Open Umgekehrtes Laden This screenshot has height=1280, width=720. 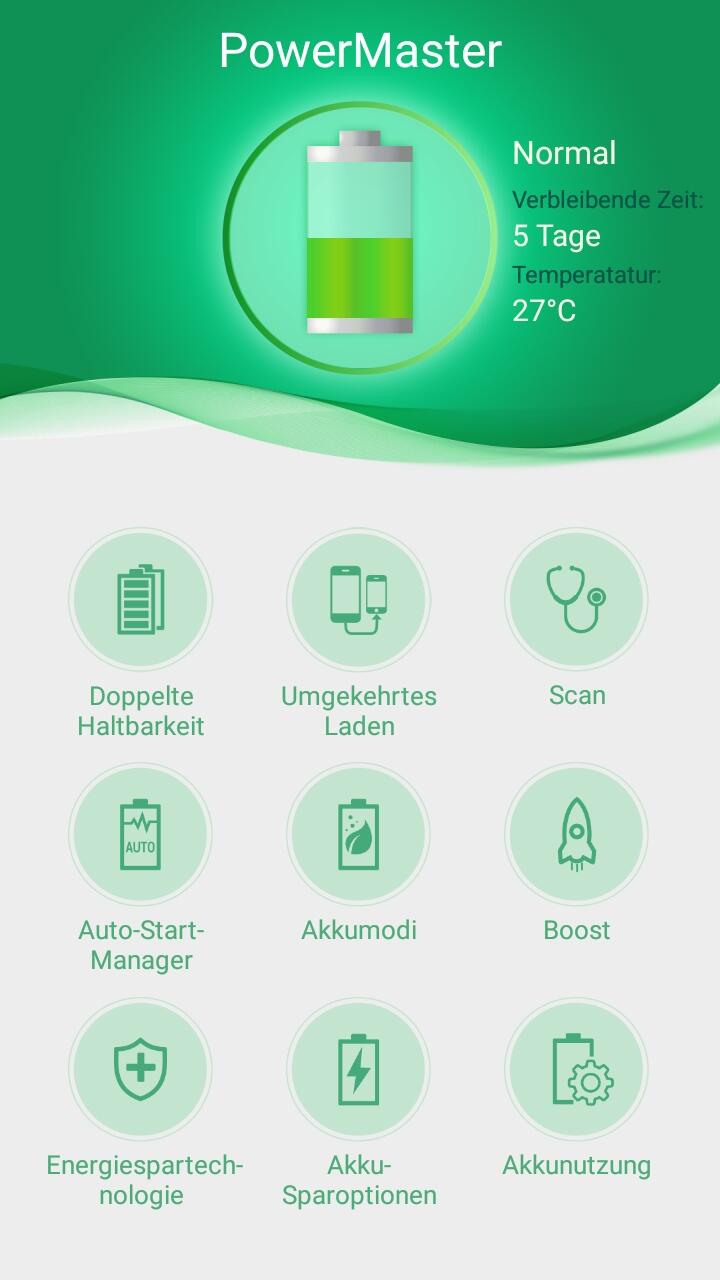click(358, 600)
